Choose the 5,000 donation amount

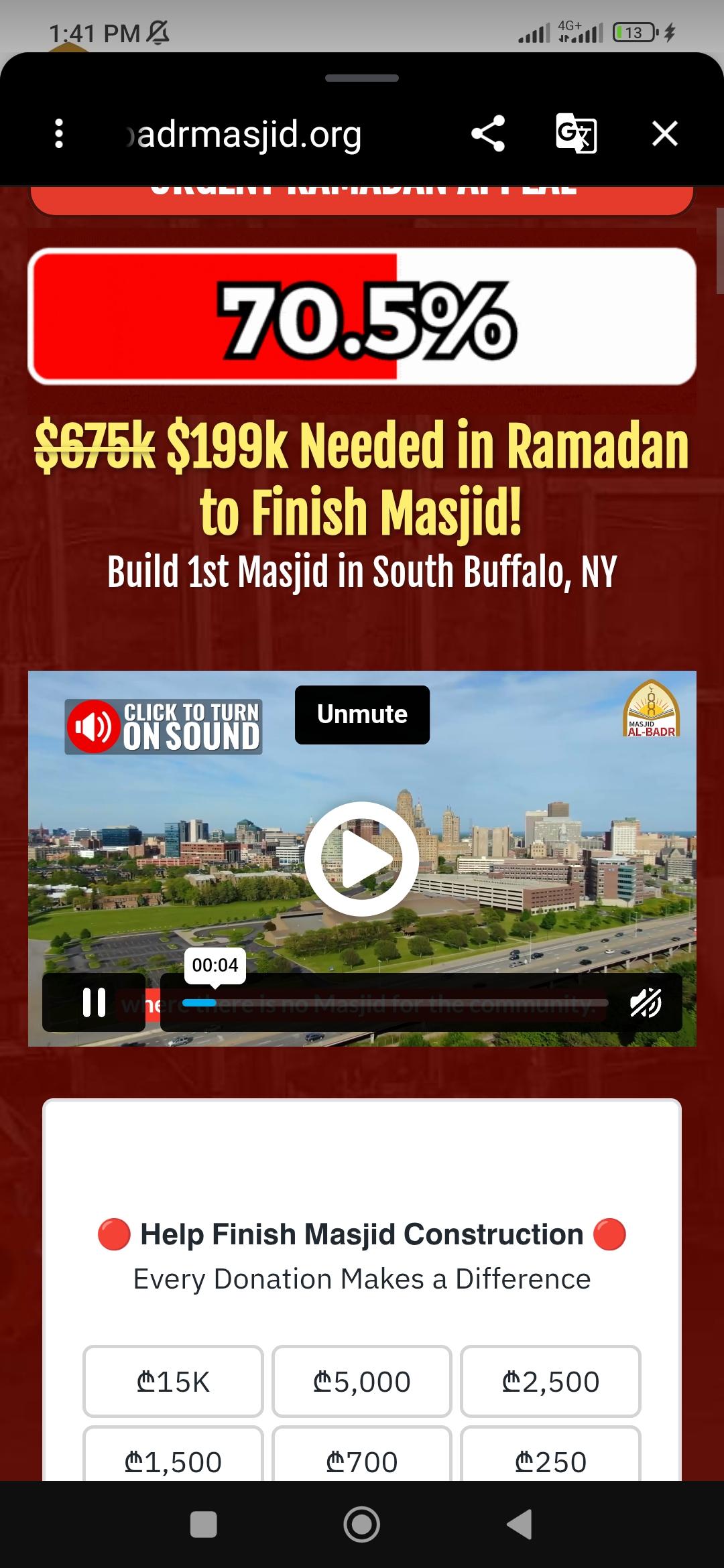tap(362, 1381)
